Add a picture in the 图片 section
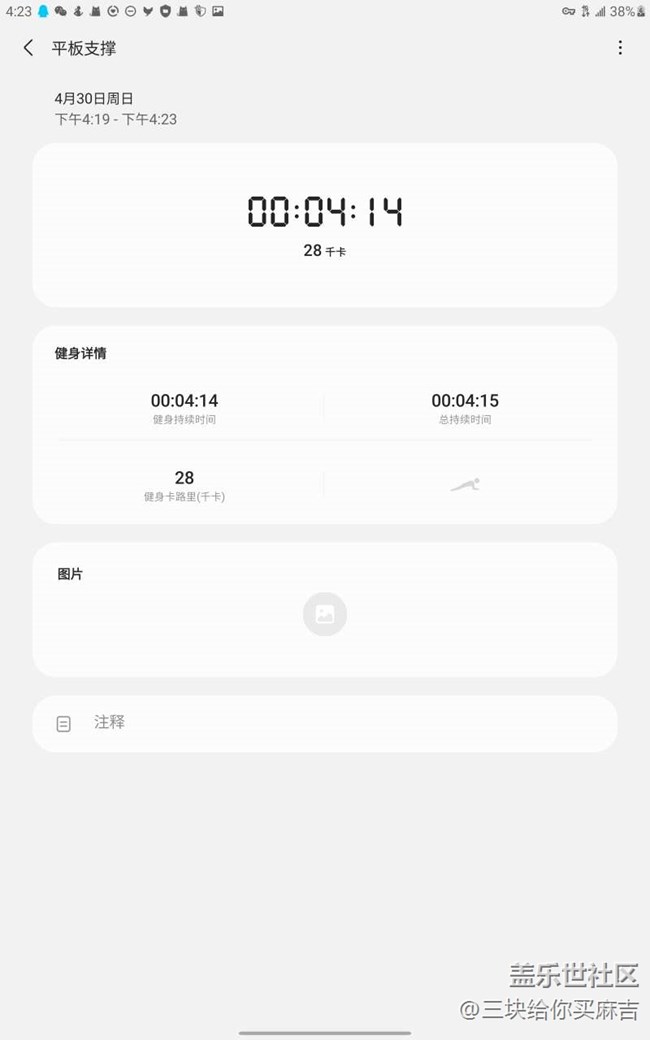 coord(325,614)
